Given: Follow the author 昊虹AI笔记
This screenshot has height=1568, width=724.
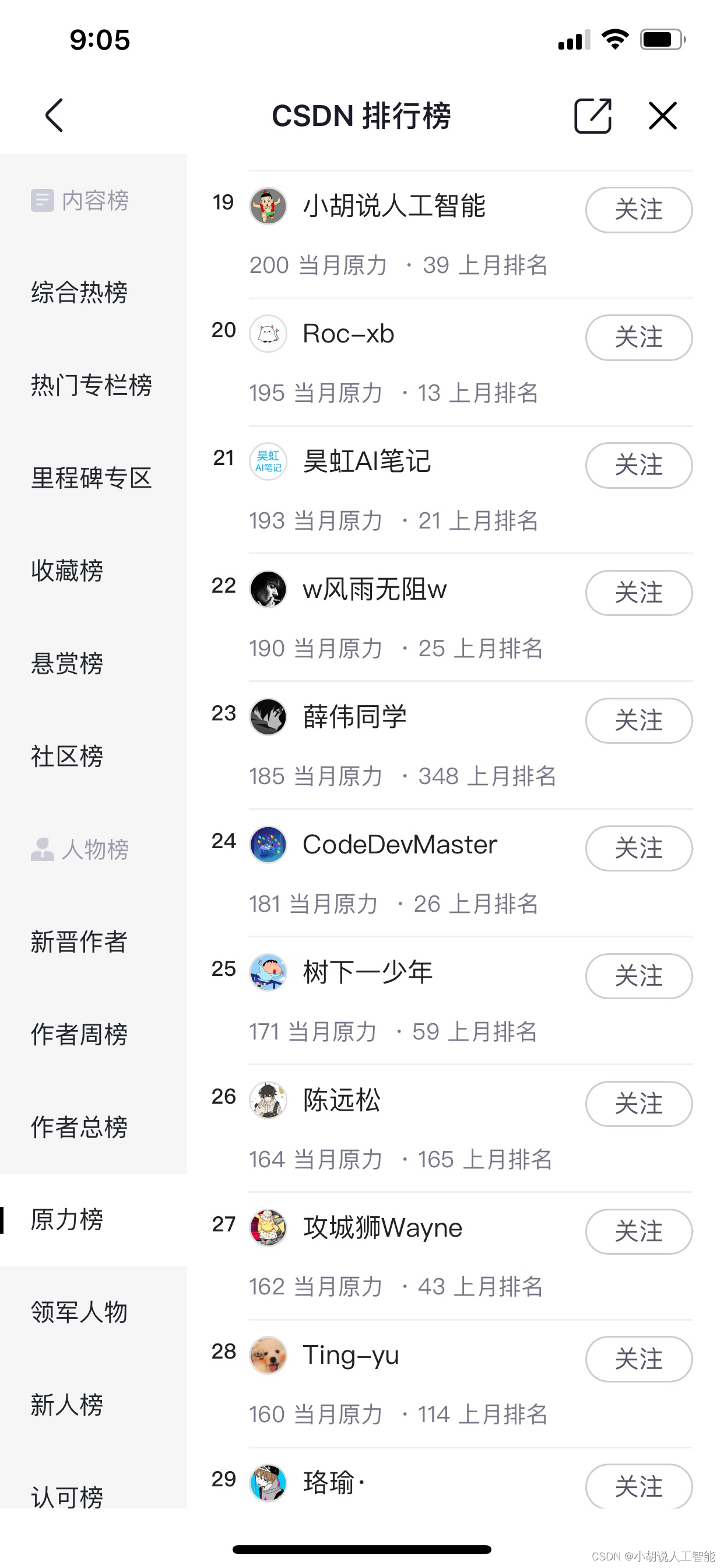Looking at the screenshot, I should 638,466.
